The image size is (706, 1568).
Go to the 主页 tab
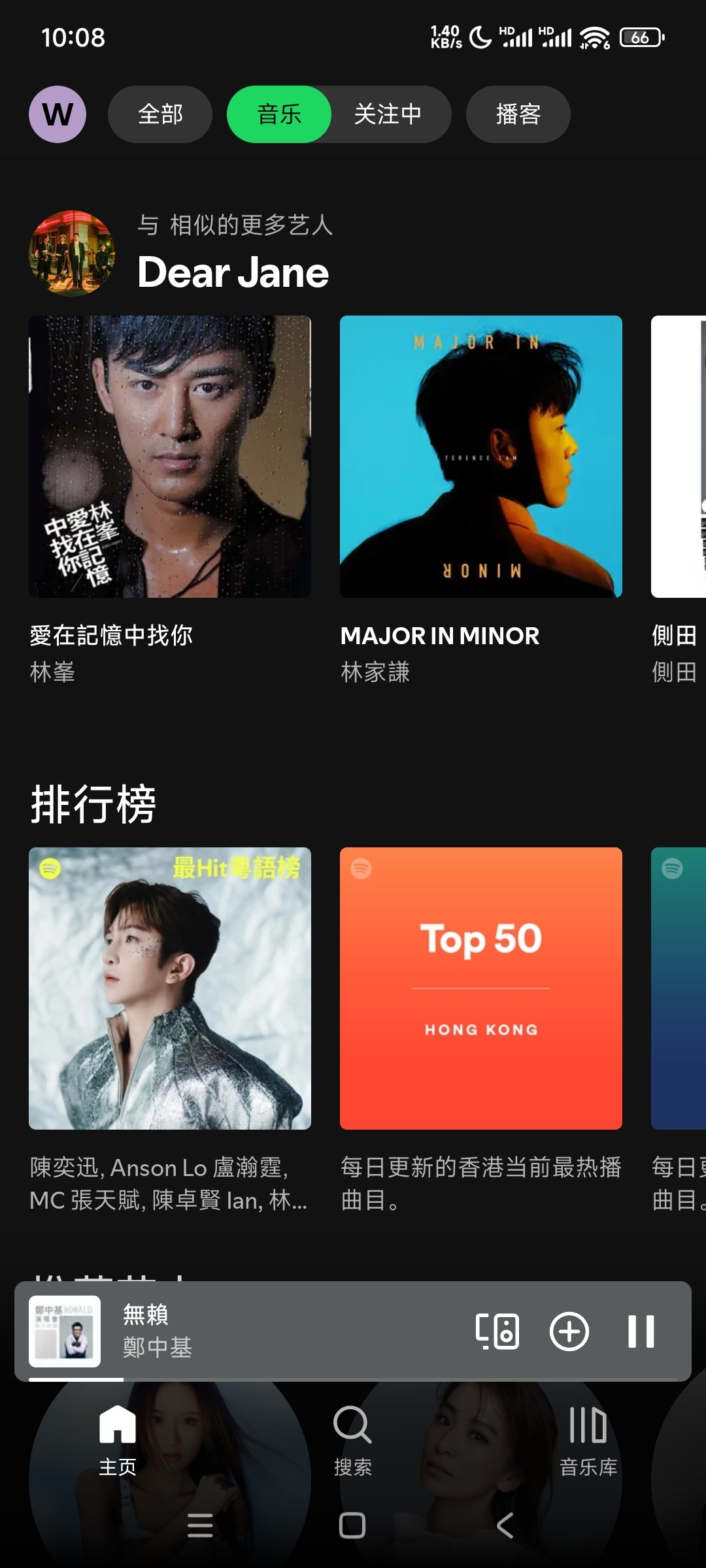[x=118, y=1439]
